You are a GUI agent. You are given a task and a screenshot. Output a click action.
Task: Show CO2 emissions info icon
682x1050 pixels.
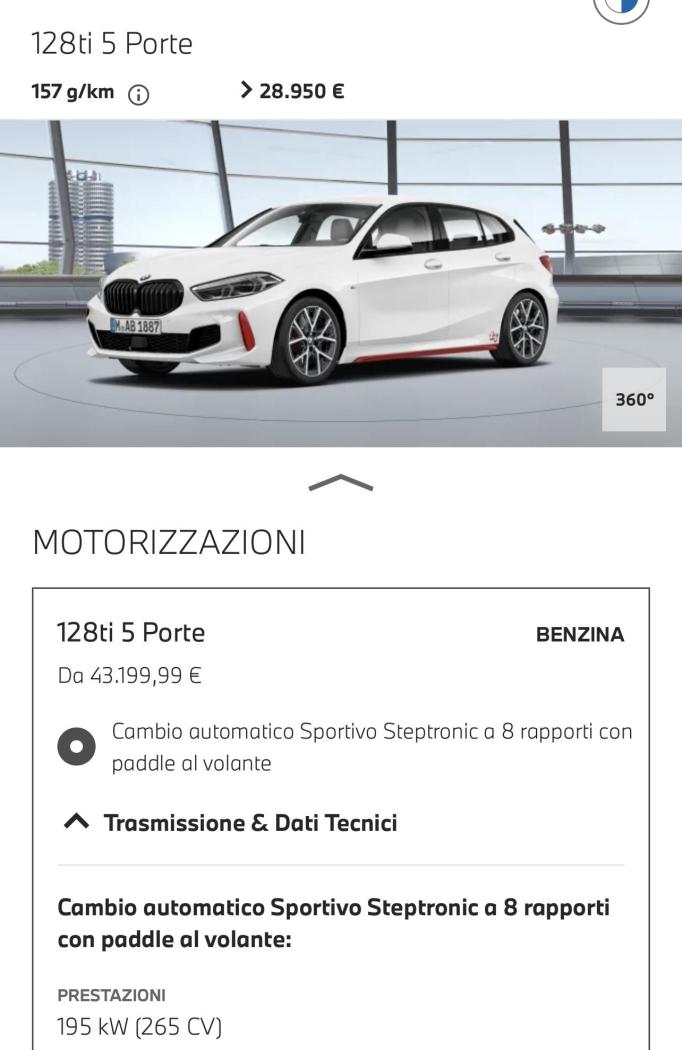click(139, 94)
